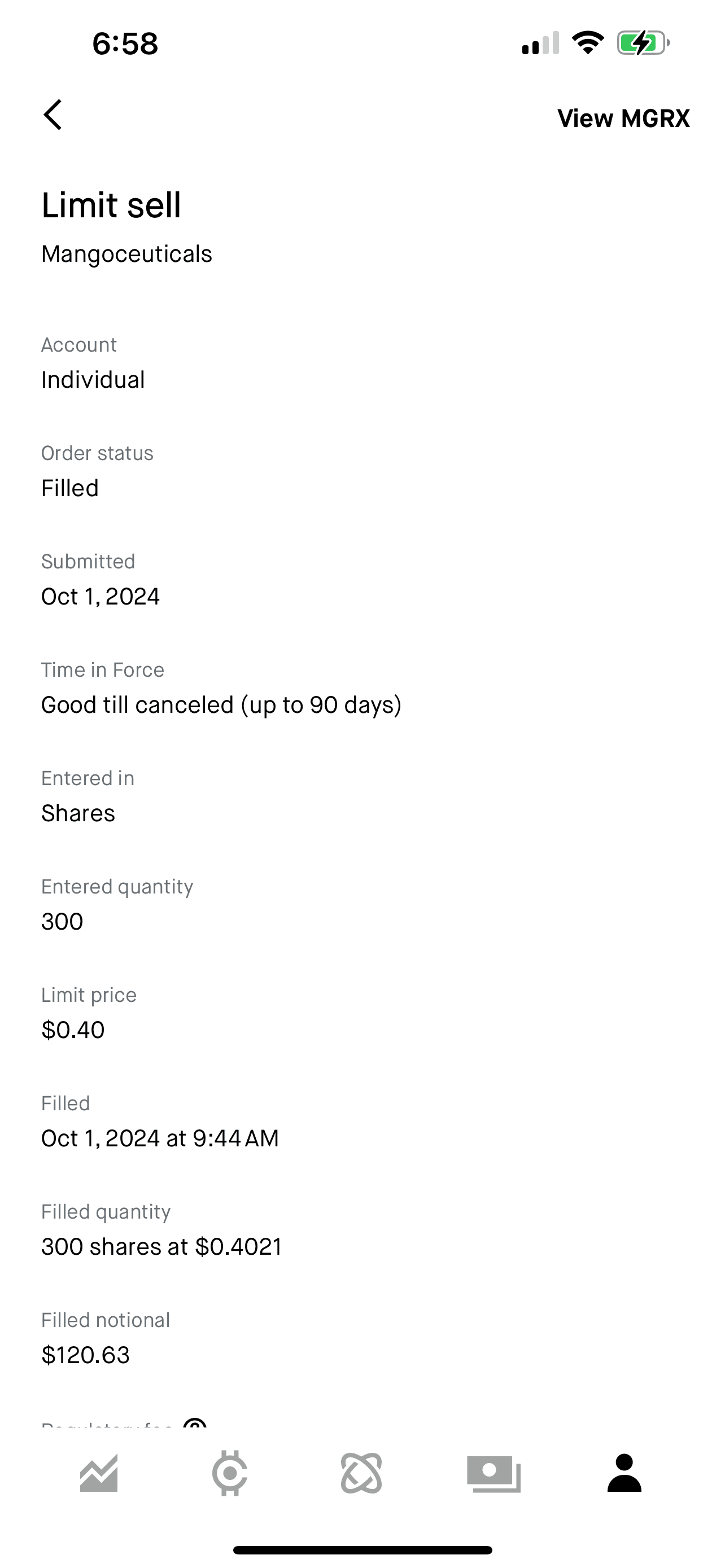
Task: Switch to the investing chart tab
Action: coord(99,1474)
